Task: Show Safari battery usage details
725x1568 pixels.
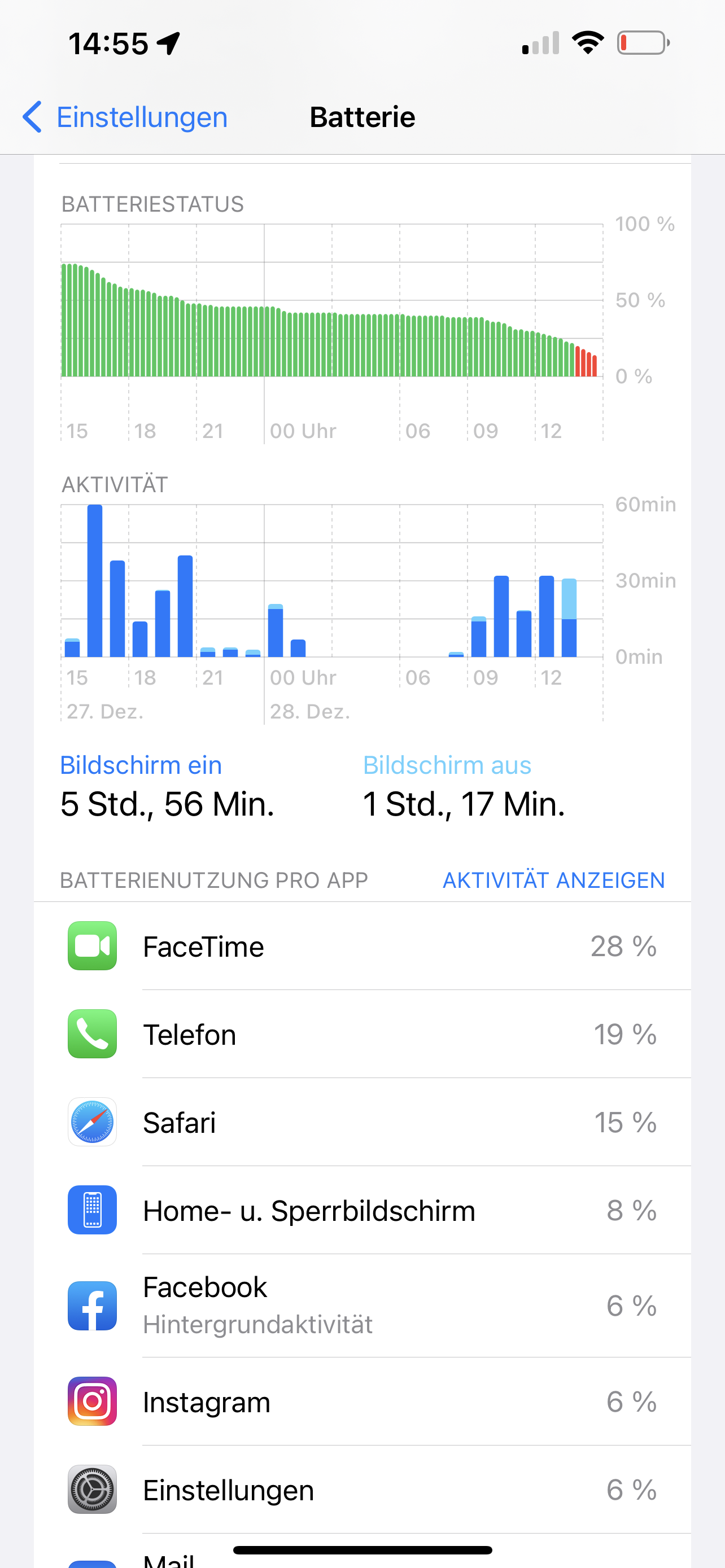Action: (x=362, y=1123)
